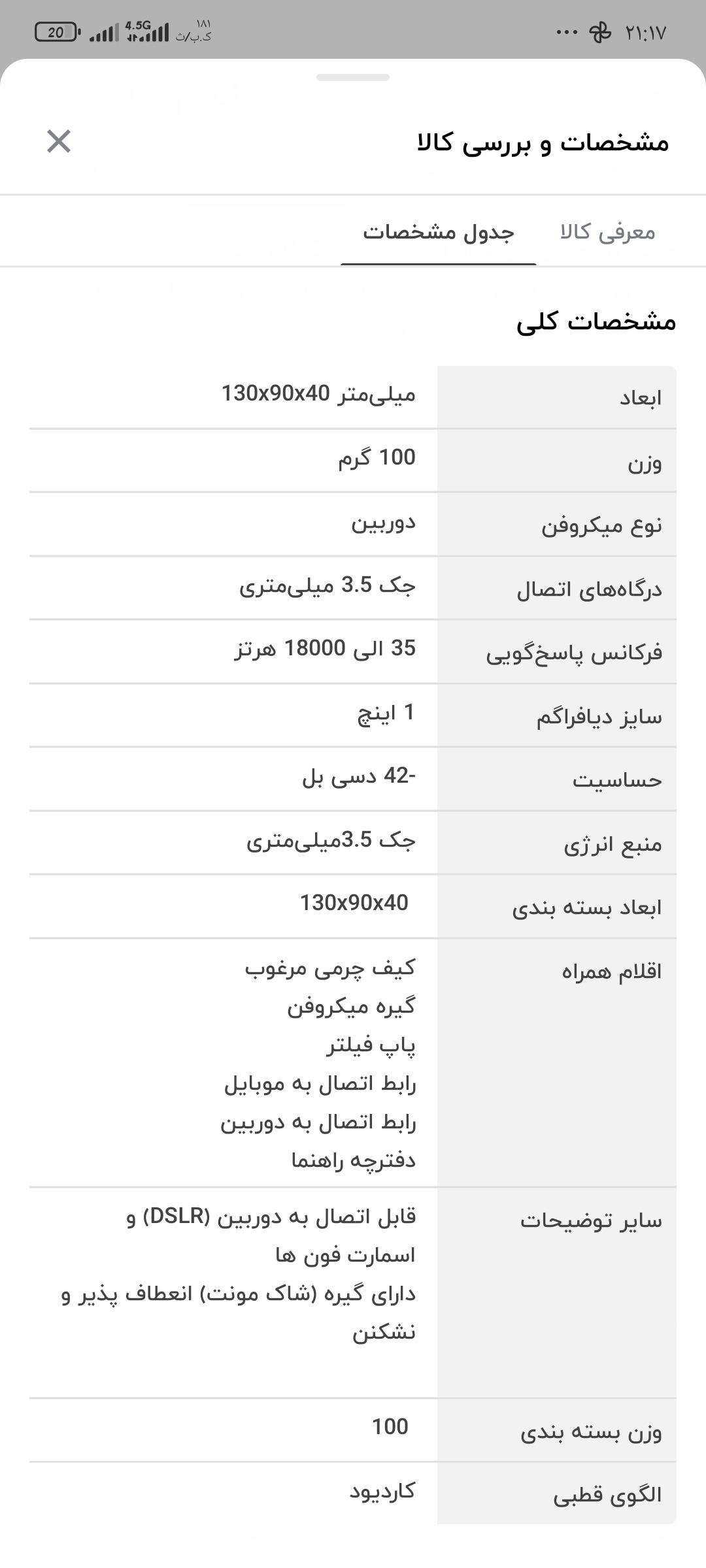Switch to the معرفی کالا tab

[x=607, y=232]
